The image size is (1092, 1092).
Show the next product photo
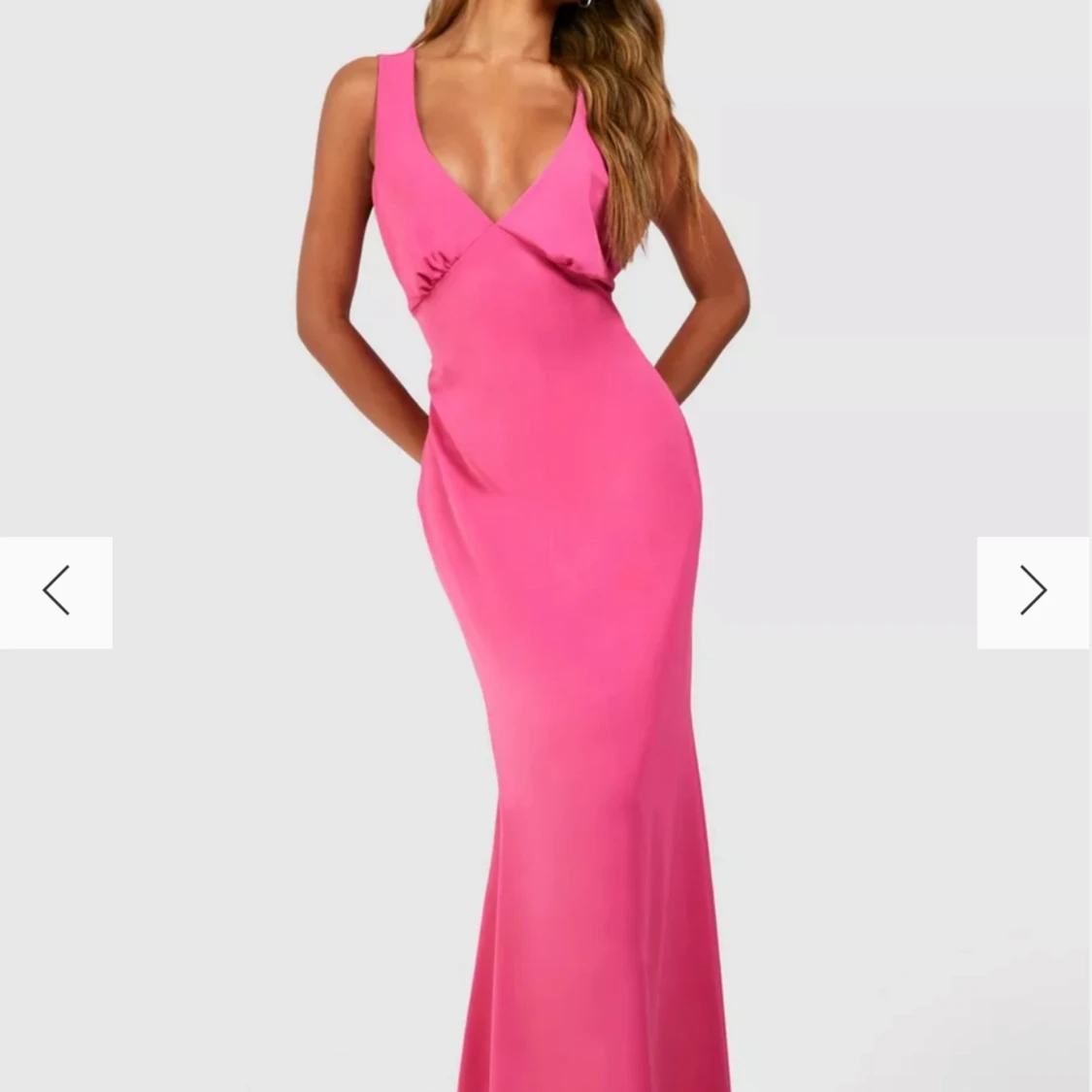pos(1033,591)
